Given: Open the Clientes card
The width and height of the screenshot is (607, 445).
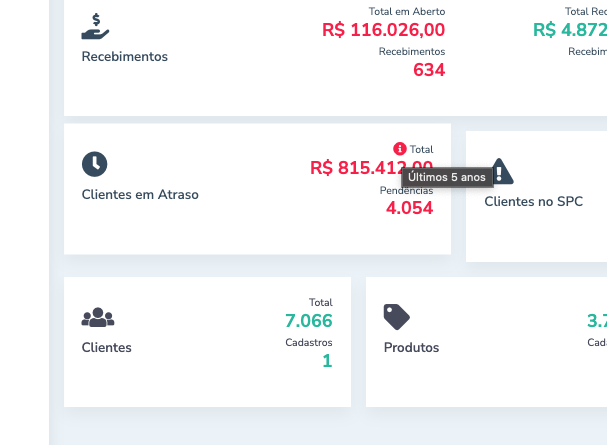Looking at the screenshot, I should click(107, 347).
